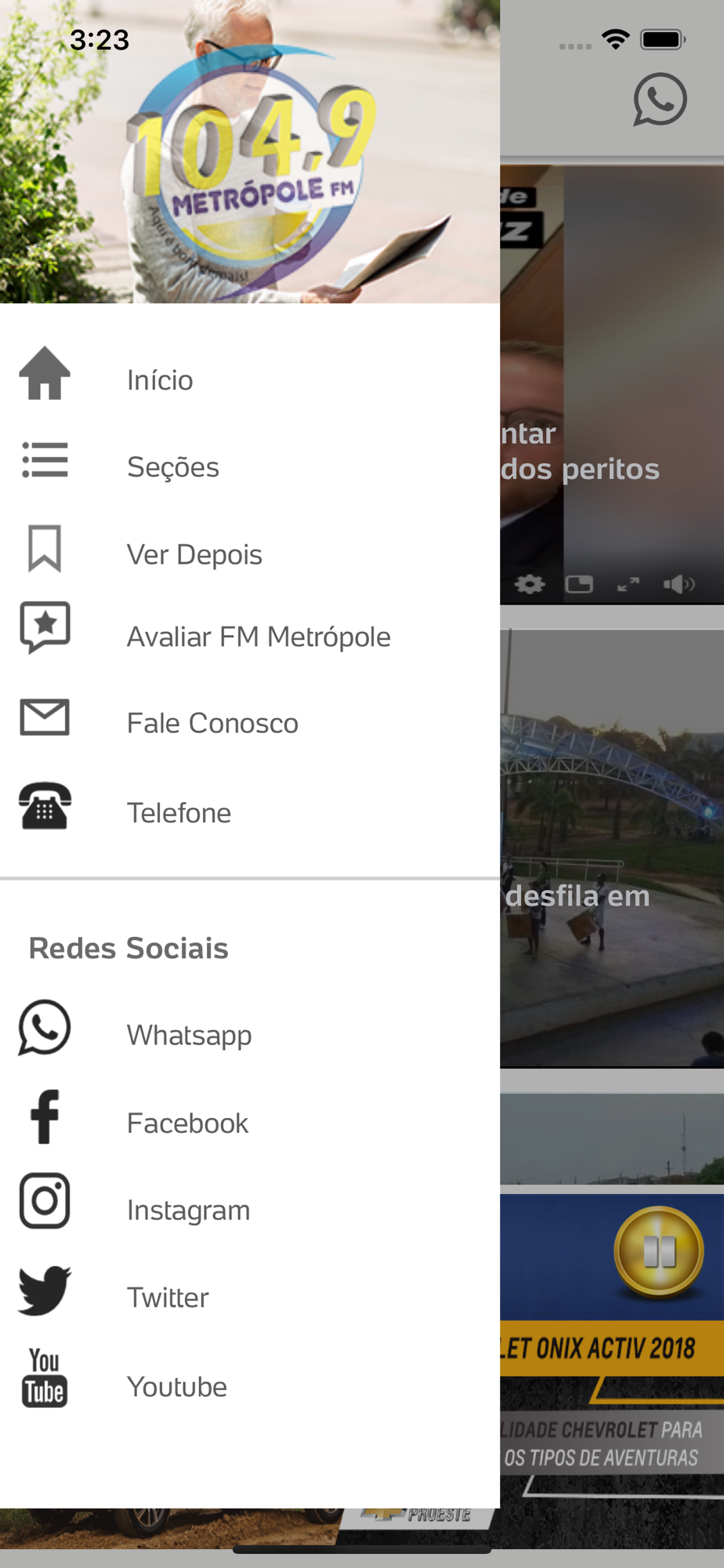
Task: Select Avaliar FM Metrópole
Action: point(259,637)
